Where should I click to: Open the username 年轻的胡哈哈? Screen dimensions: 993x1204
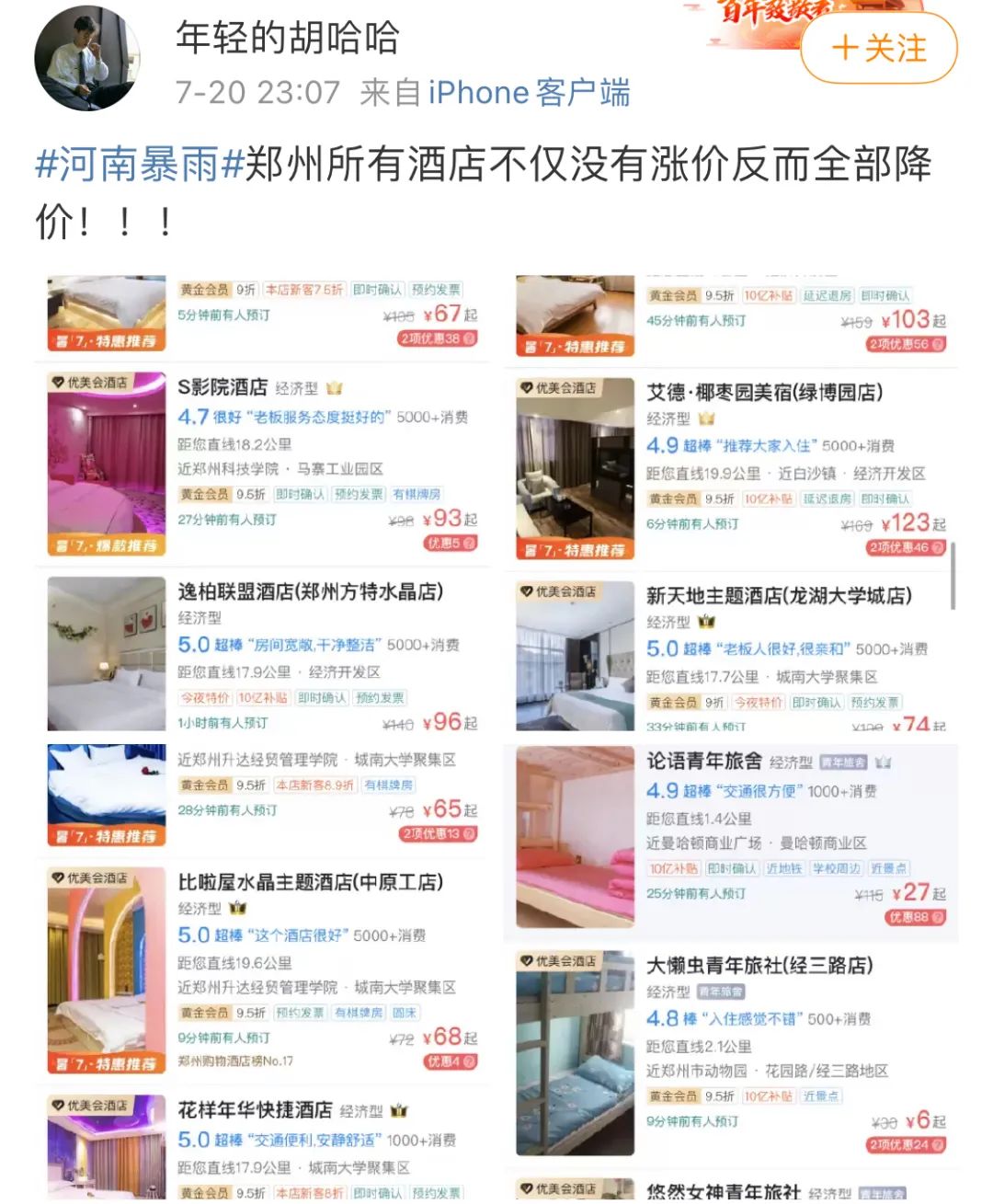[287, 39]
